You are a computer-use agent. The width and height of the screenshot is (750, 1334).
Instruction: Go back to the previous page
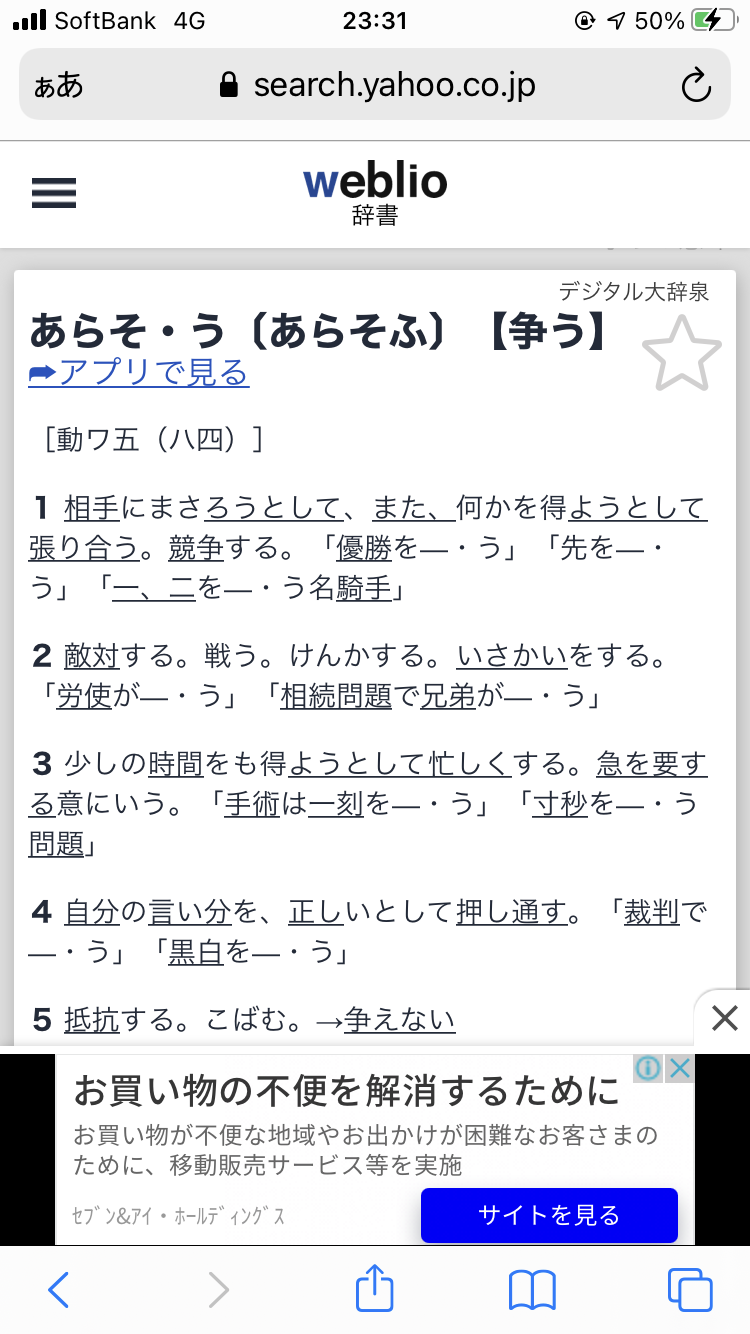click(x=59, y=1290)
